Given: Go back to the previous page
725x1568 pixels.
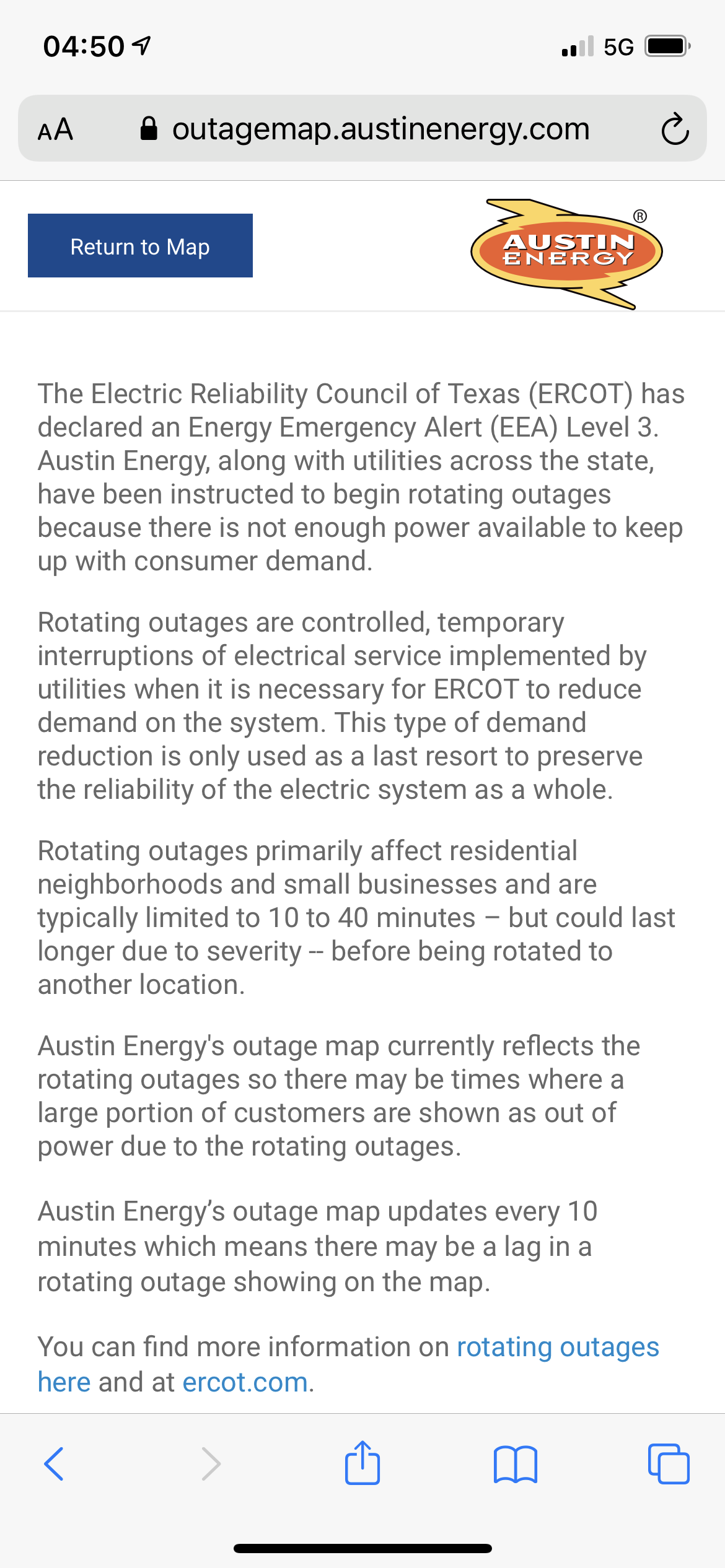Looking at the screenshot, I should 55,1464.
